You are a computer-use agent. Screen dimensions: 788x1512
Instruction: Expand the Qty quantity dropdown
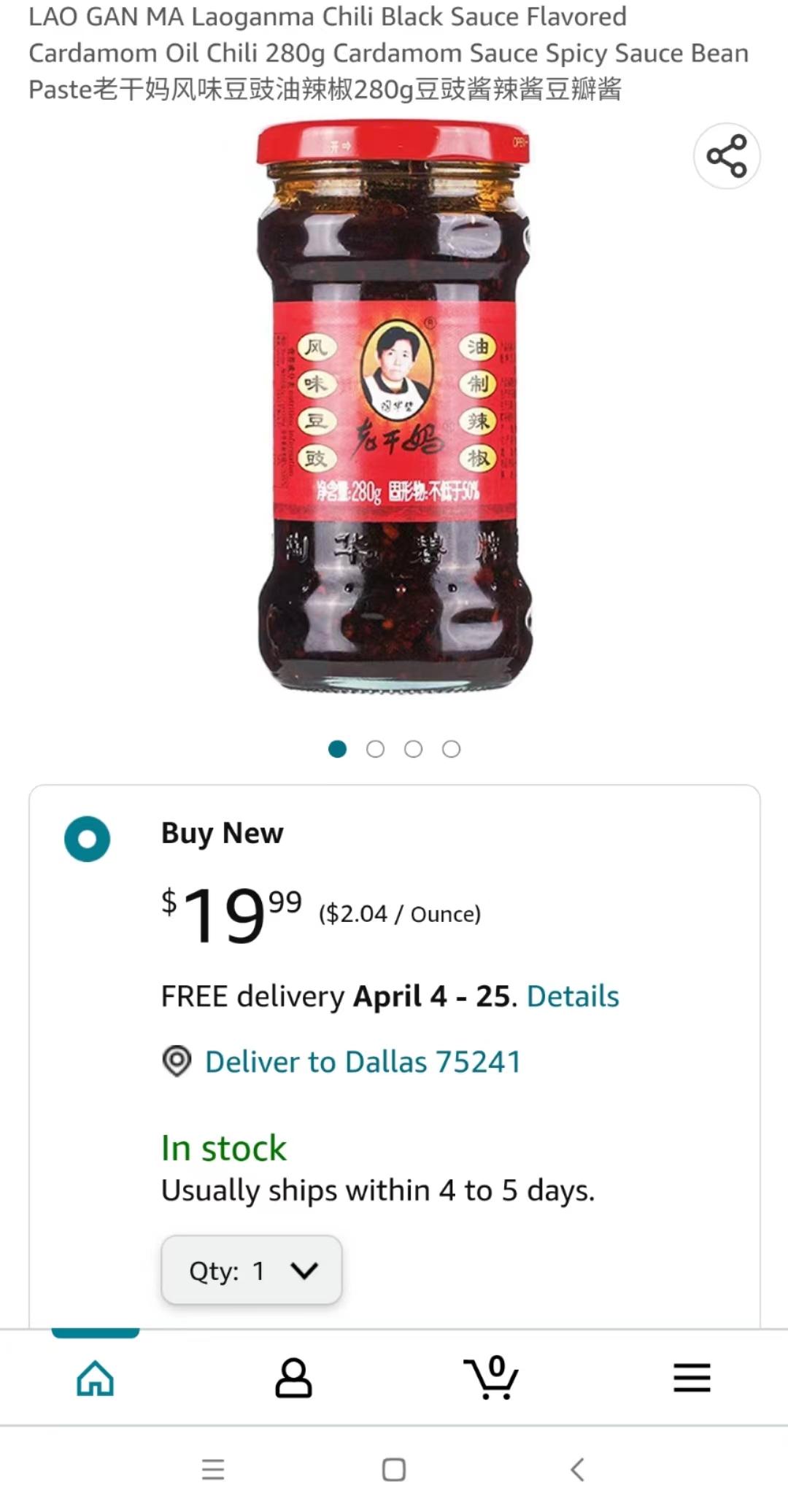click(252, 1271)
